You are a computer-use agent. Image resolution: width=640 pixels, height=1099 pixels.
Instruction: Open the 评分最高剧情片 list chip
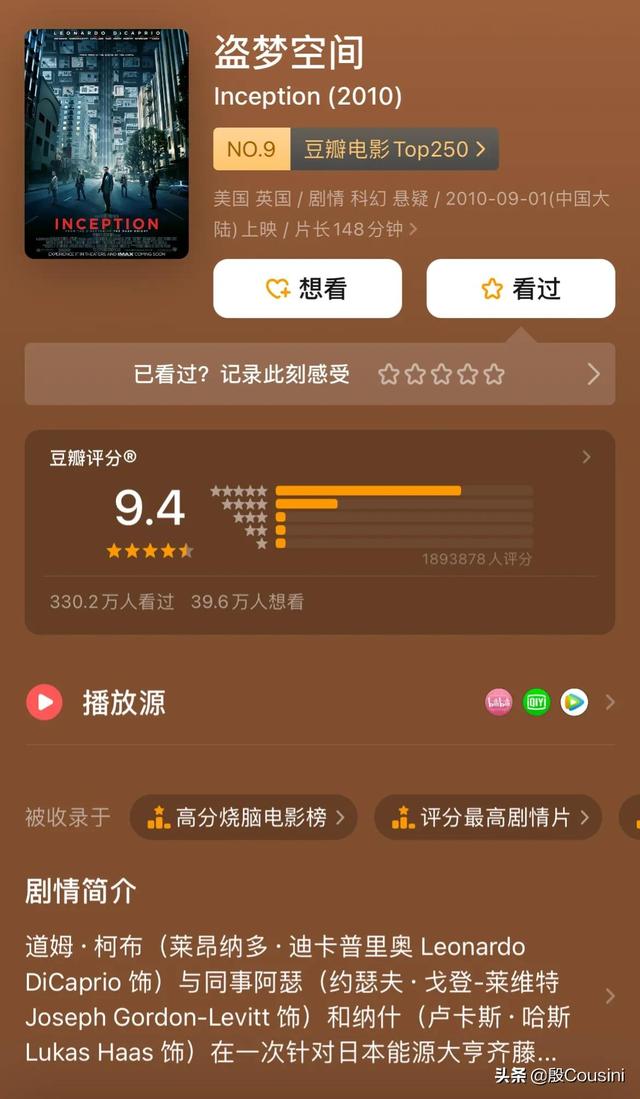click(487, 817)
